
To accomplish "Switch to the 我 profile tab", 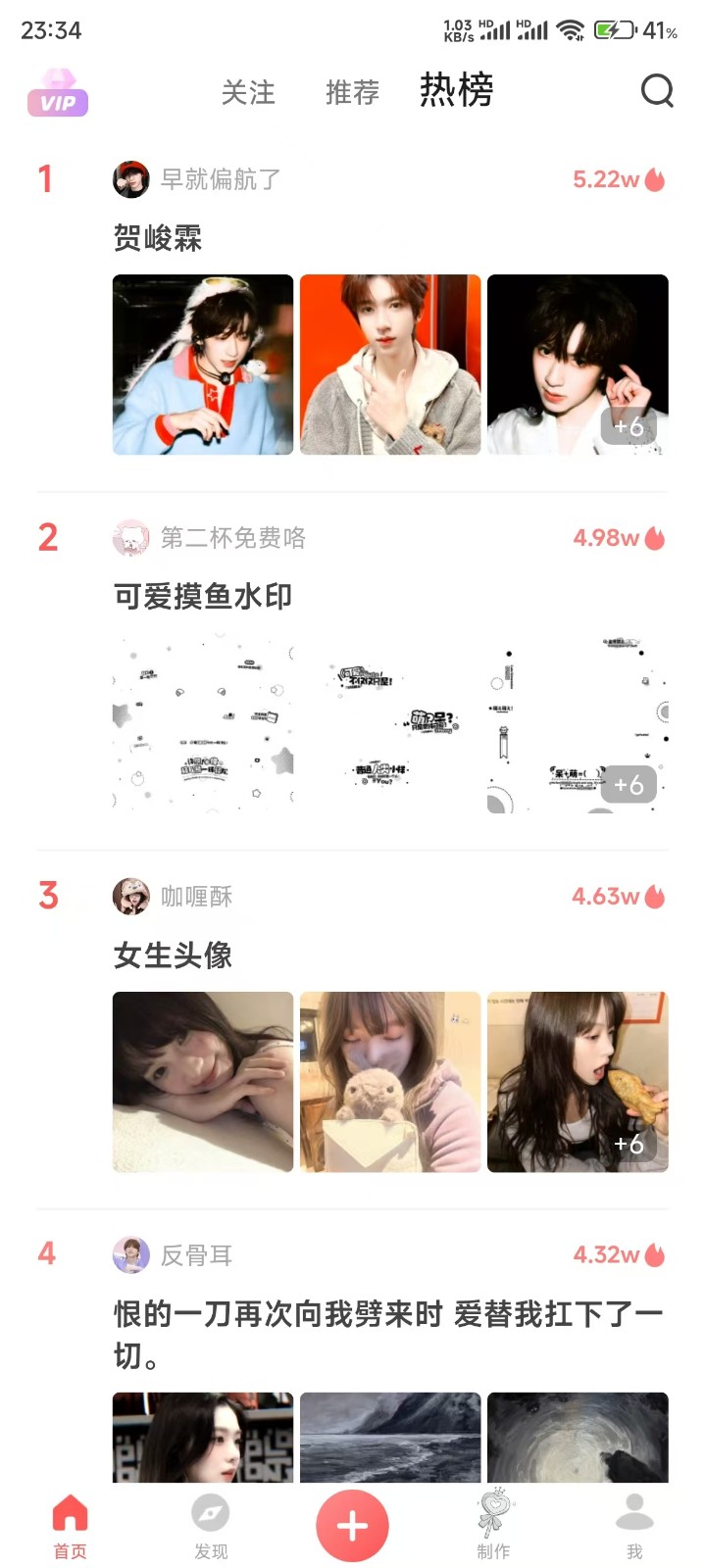I will point(634,1527).
